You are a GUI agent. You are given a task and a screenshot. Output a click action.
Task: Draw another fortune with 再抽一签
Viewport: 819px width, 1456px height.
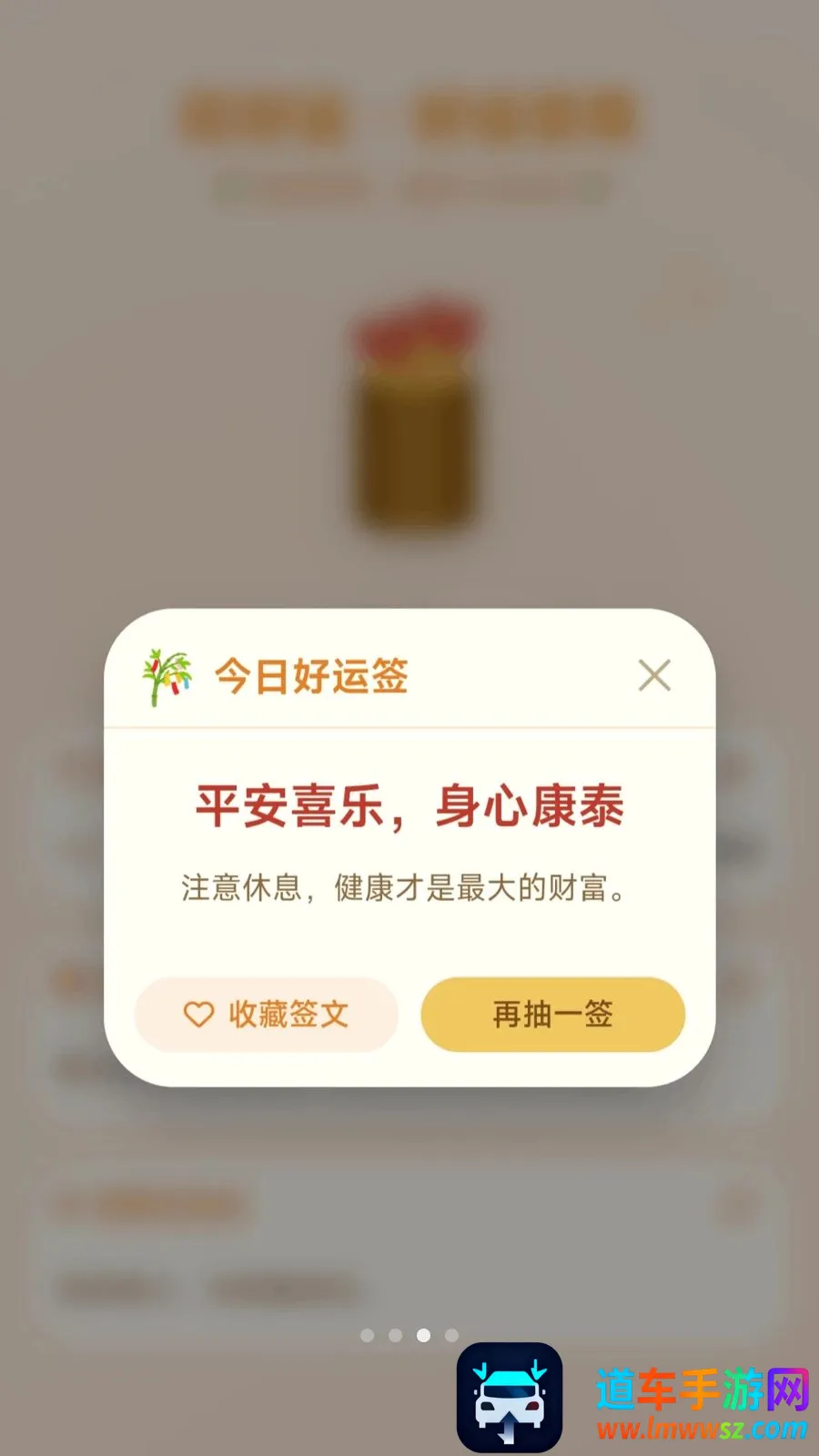click(552, 1014)
